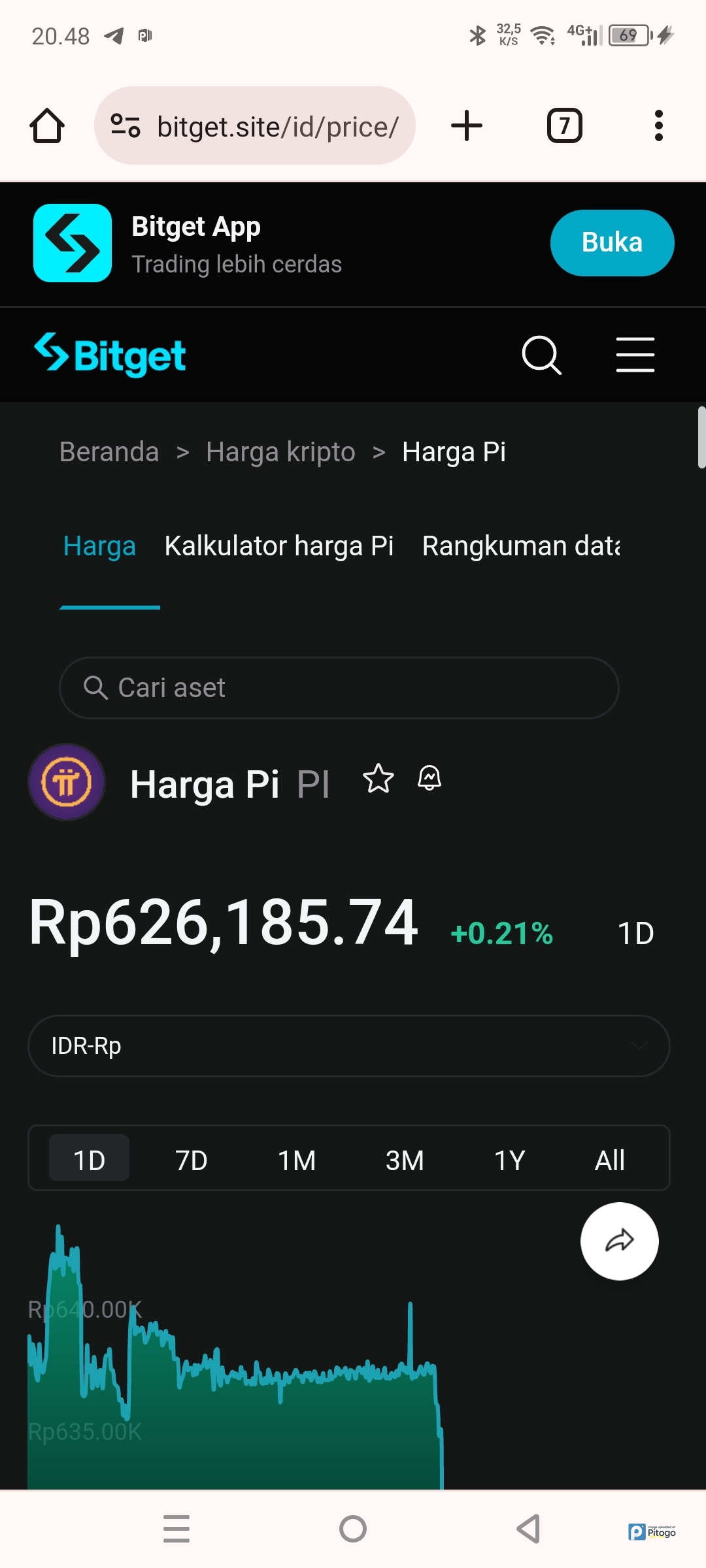Tap the floating share button
This screenshot has height=1568, width=706.
pyautogui.click(x=620, y=1241)
